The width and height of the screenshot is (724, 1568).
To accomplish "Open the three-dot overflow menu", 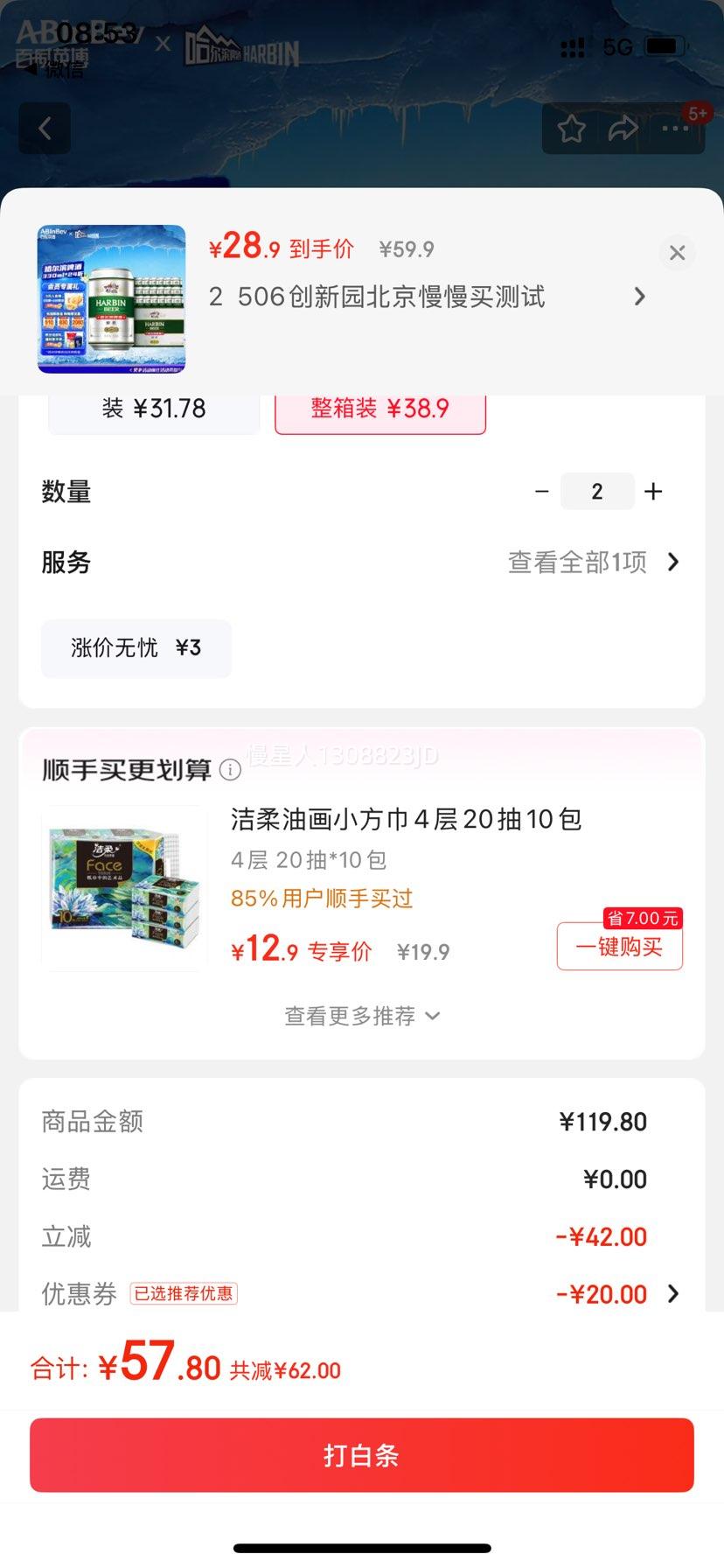I will 675,129.
